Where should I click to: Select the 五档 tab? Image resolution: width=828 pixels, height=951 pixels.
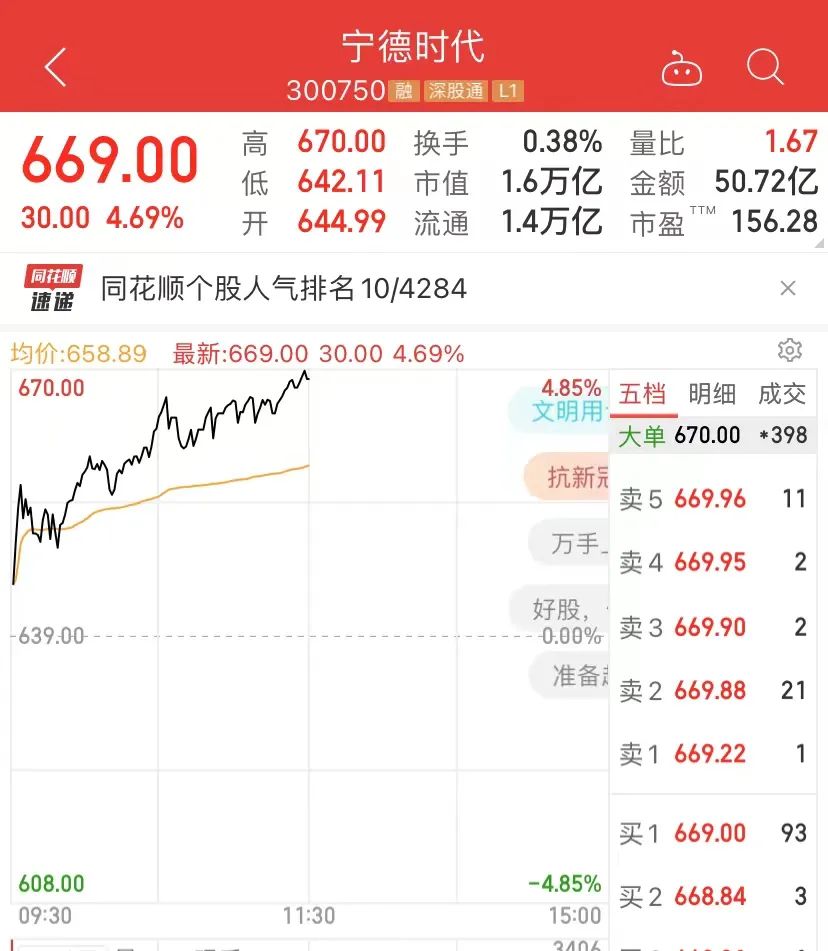point(643,394)
